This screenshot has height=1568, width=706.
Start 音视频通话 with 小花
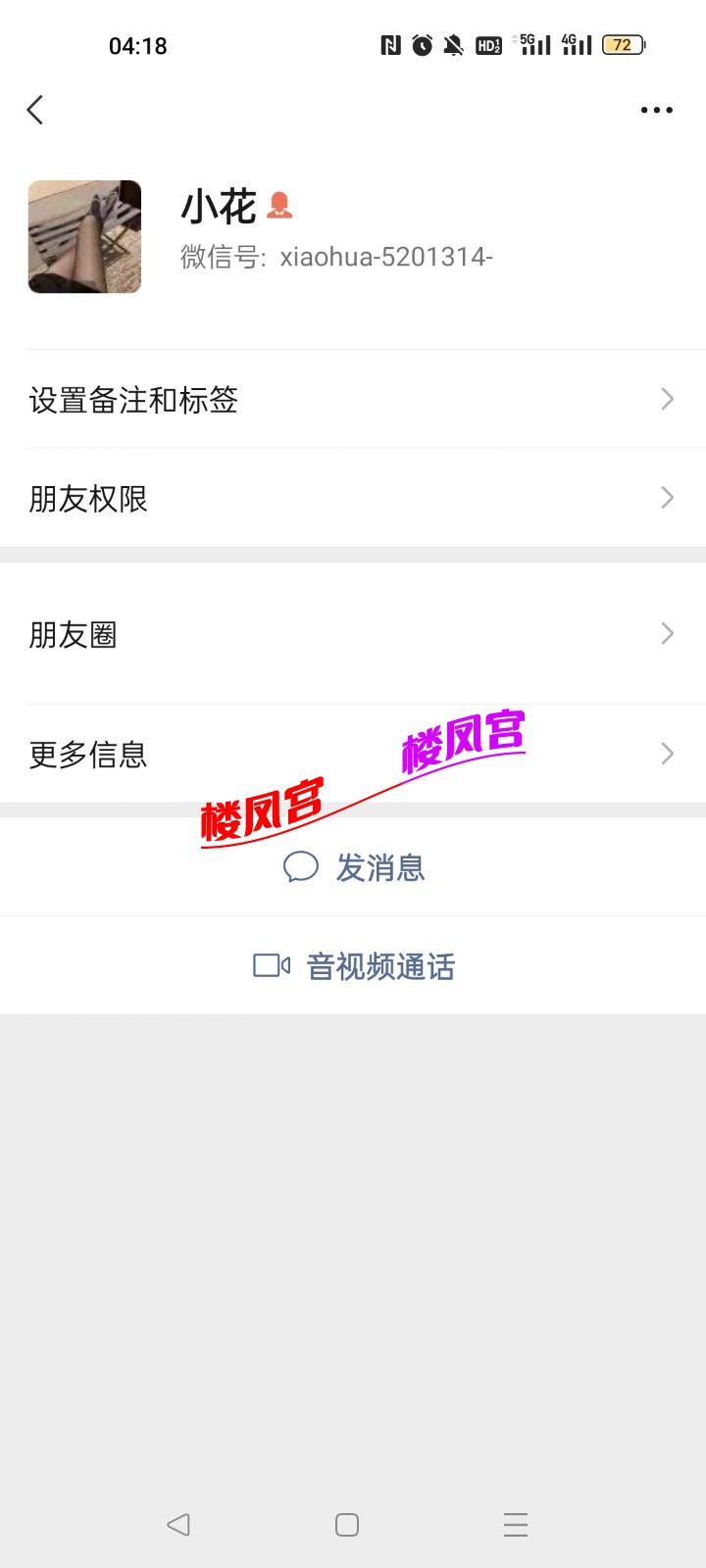353,966
